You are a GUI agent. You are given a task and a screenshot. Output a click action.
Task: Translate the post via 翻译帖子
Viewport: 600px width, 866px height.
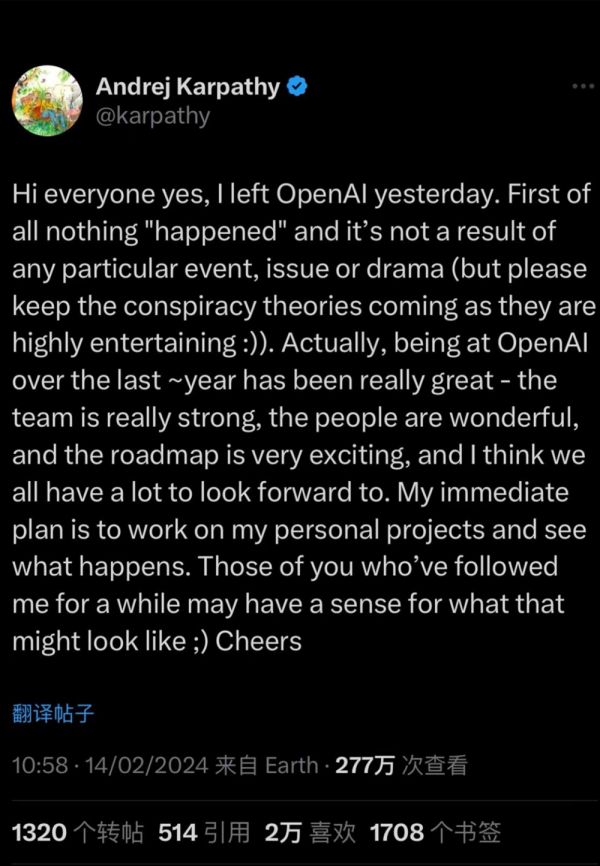53,713
